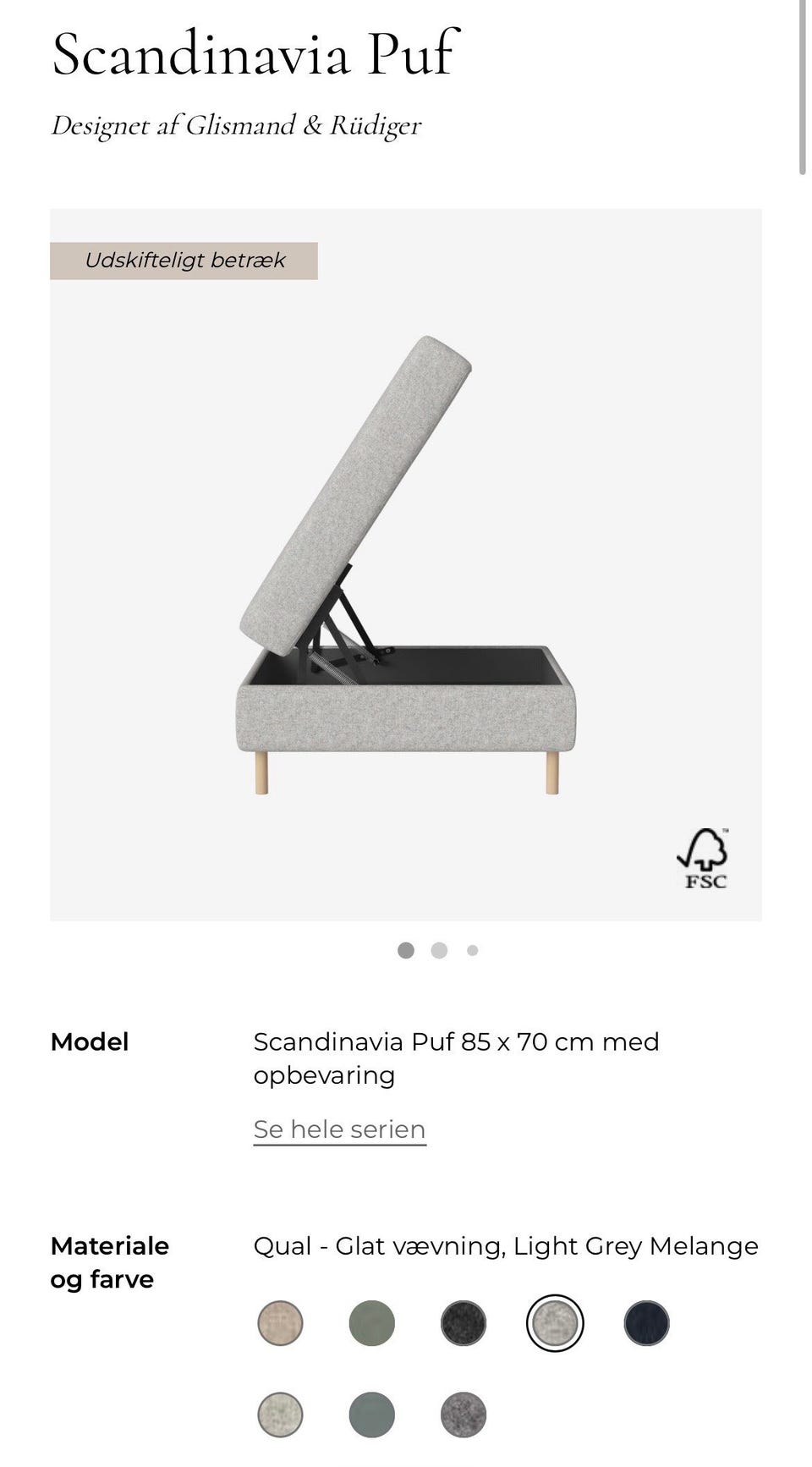This screenshot has width=812, height=1467.
Task: Open the 'Se hele serien' link
Action: [338, 1129]
